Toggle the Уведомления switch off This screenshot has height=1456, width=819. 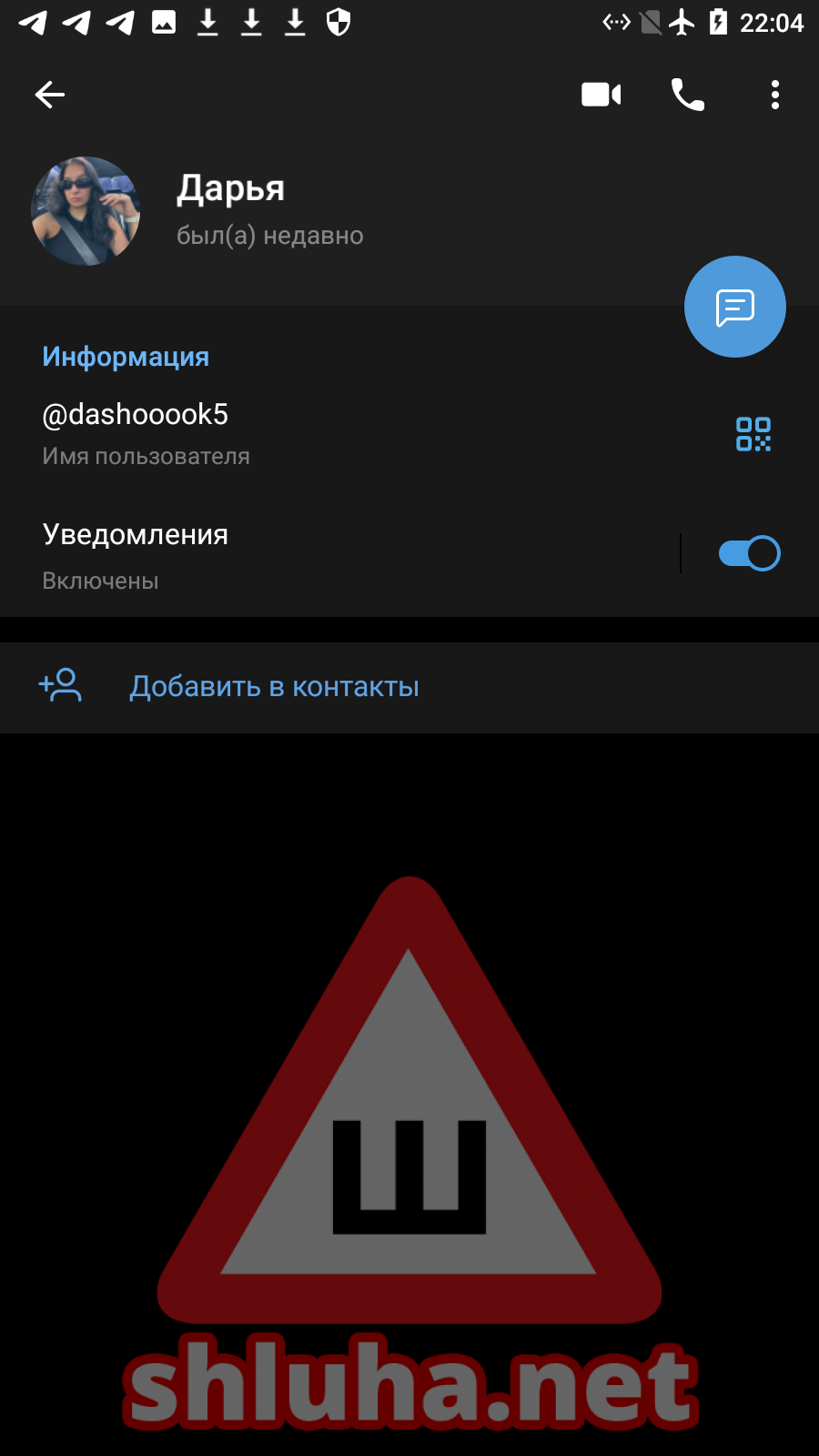point(749,553)
